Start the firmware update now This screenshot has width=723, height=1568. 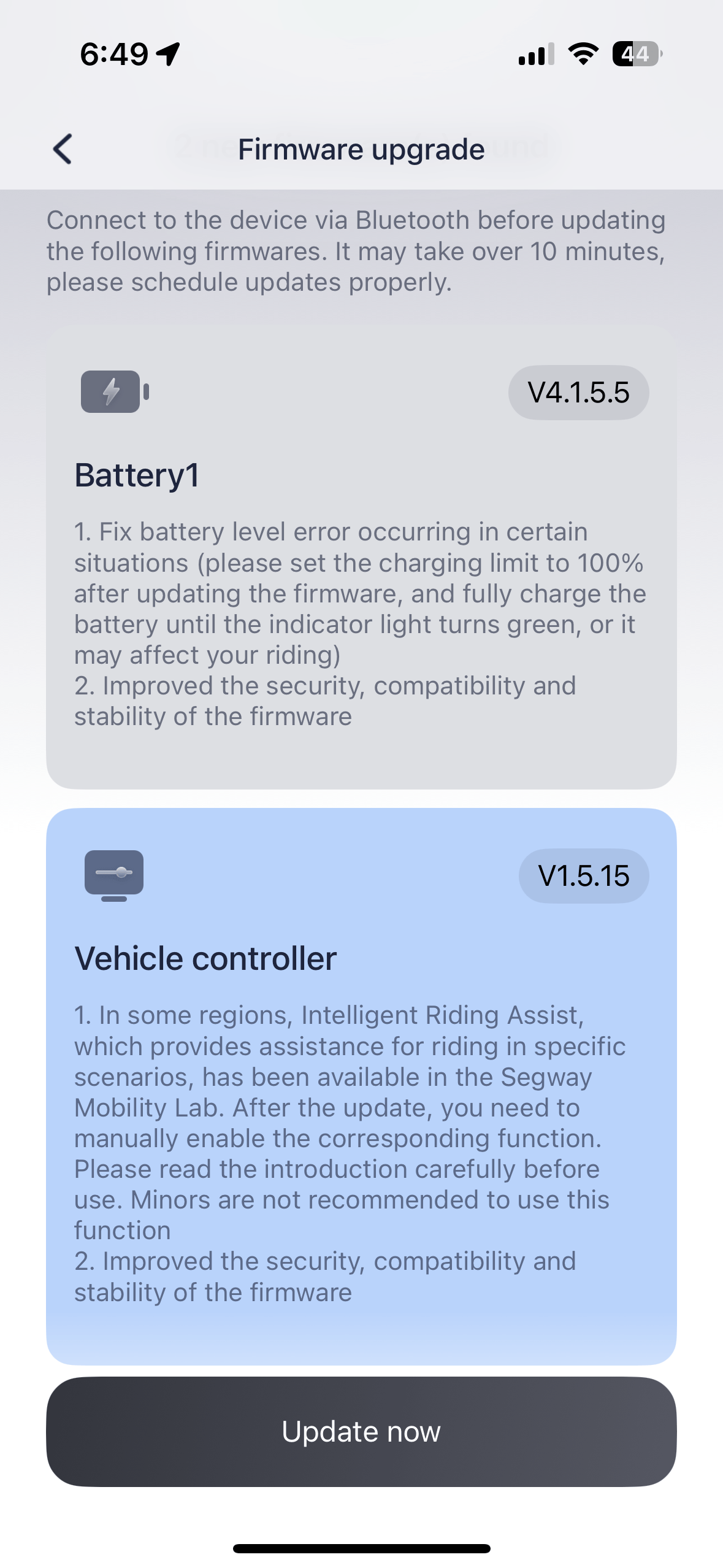click(x=361, y=1431)
